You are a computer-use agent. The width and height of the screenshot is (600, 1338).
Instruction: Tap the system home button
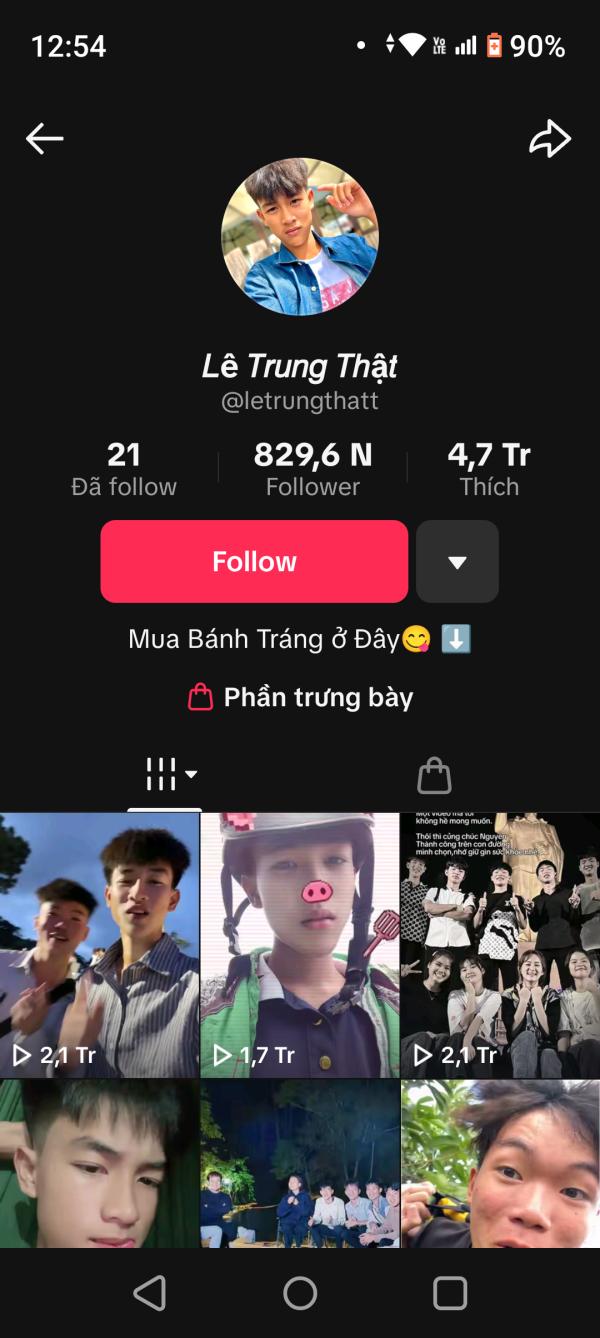coord(300,1293)
